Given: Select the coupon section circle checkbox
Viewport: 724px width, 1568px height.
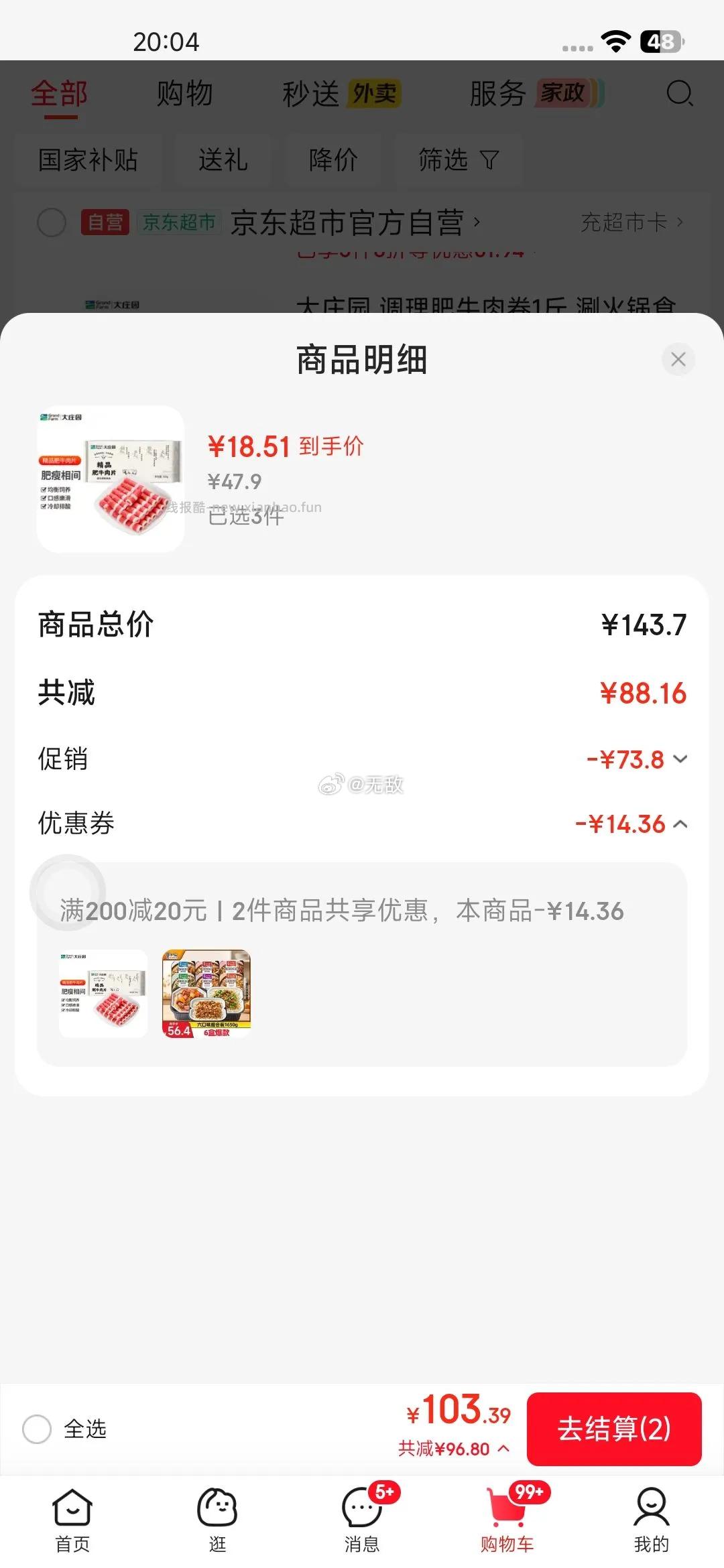Looking at the screenshot, I should point(67,892).
